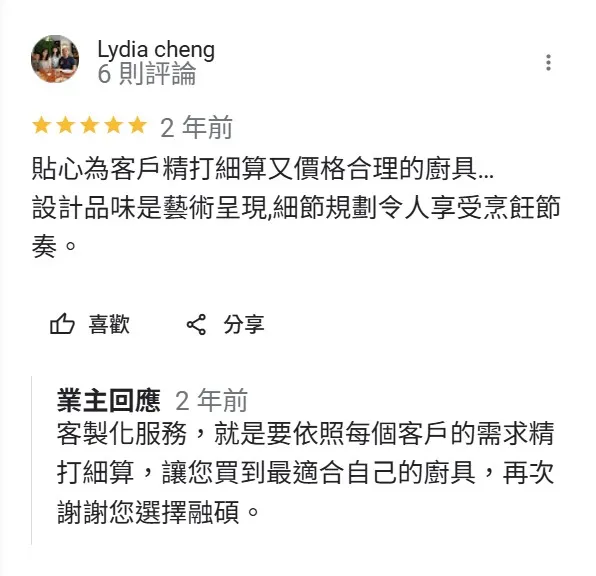Viewport: 596px width, 576px height.
Task: Open the overflow menu on Lydia's review
Action: pyautogui.click(x=548, y=62)
